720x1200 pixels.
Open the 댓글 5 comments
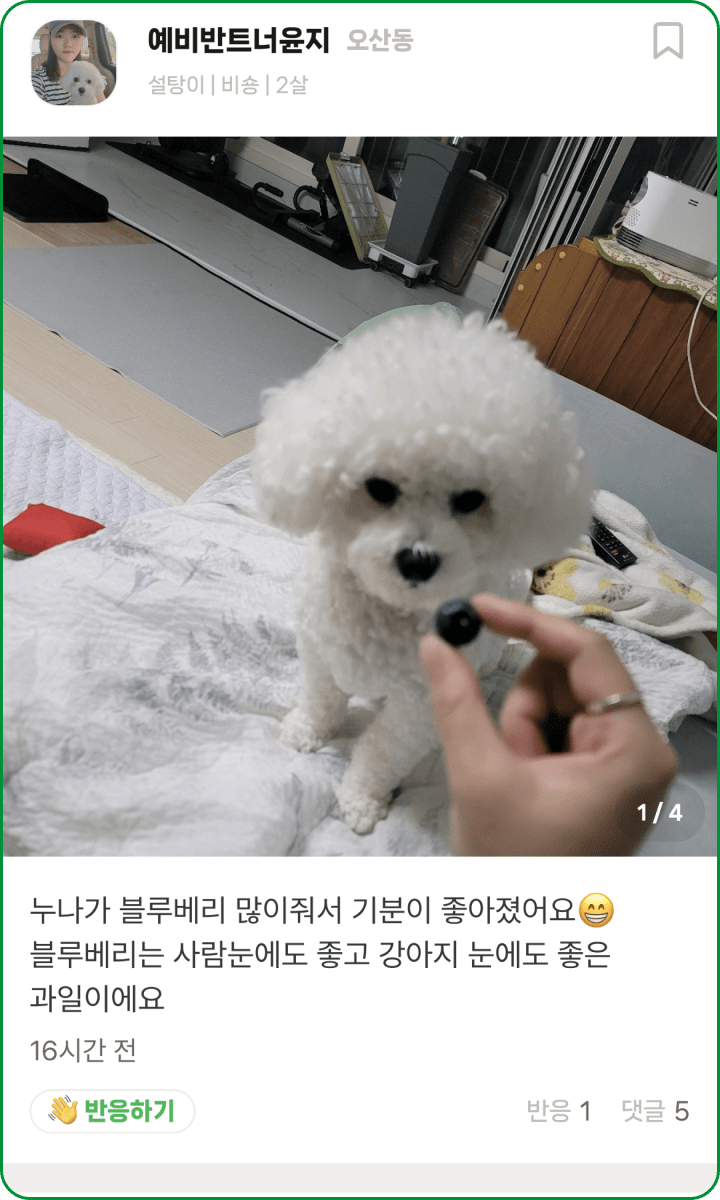click(655, 1111)
